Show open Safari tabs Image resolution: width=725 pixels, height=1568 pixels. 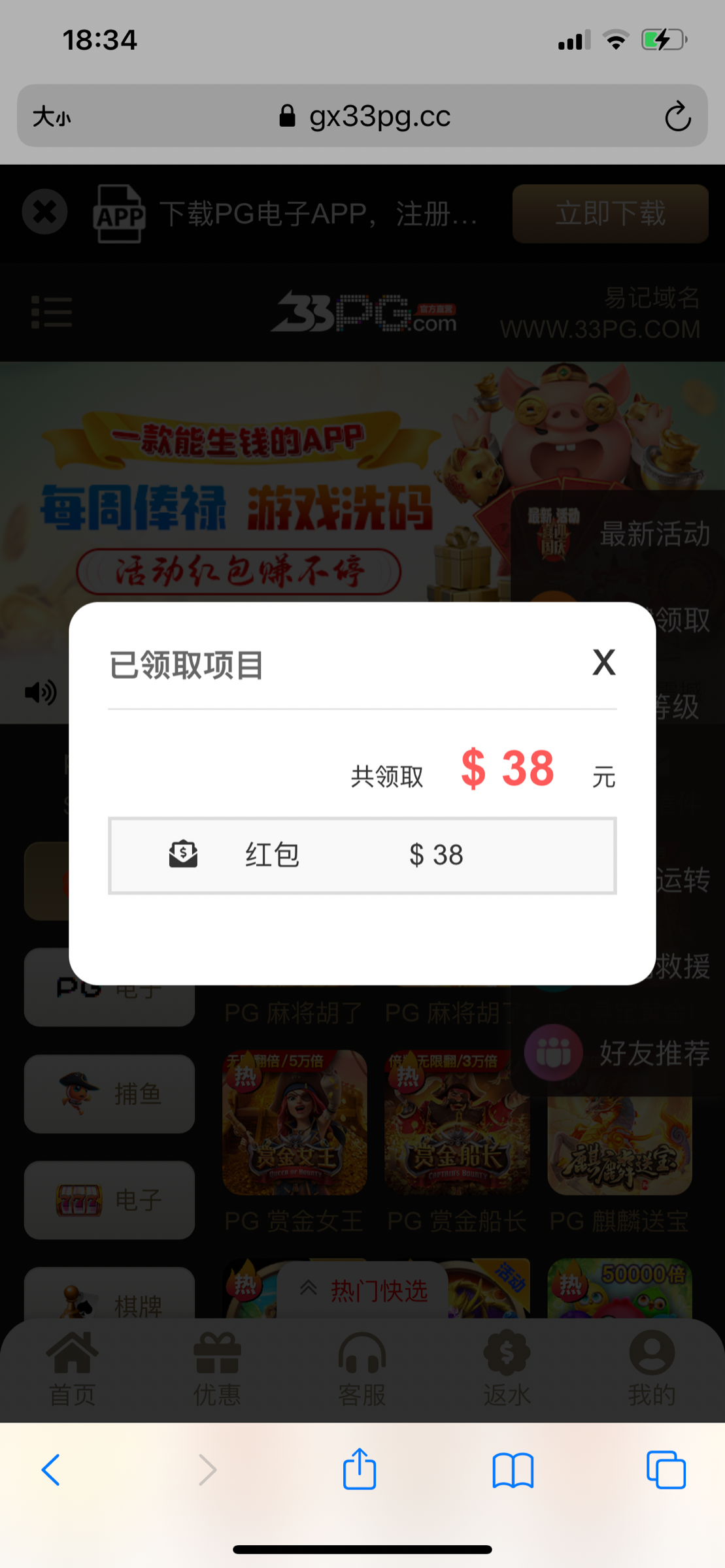[x=666, y=1470]
